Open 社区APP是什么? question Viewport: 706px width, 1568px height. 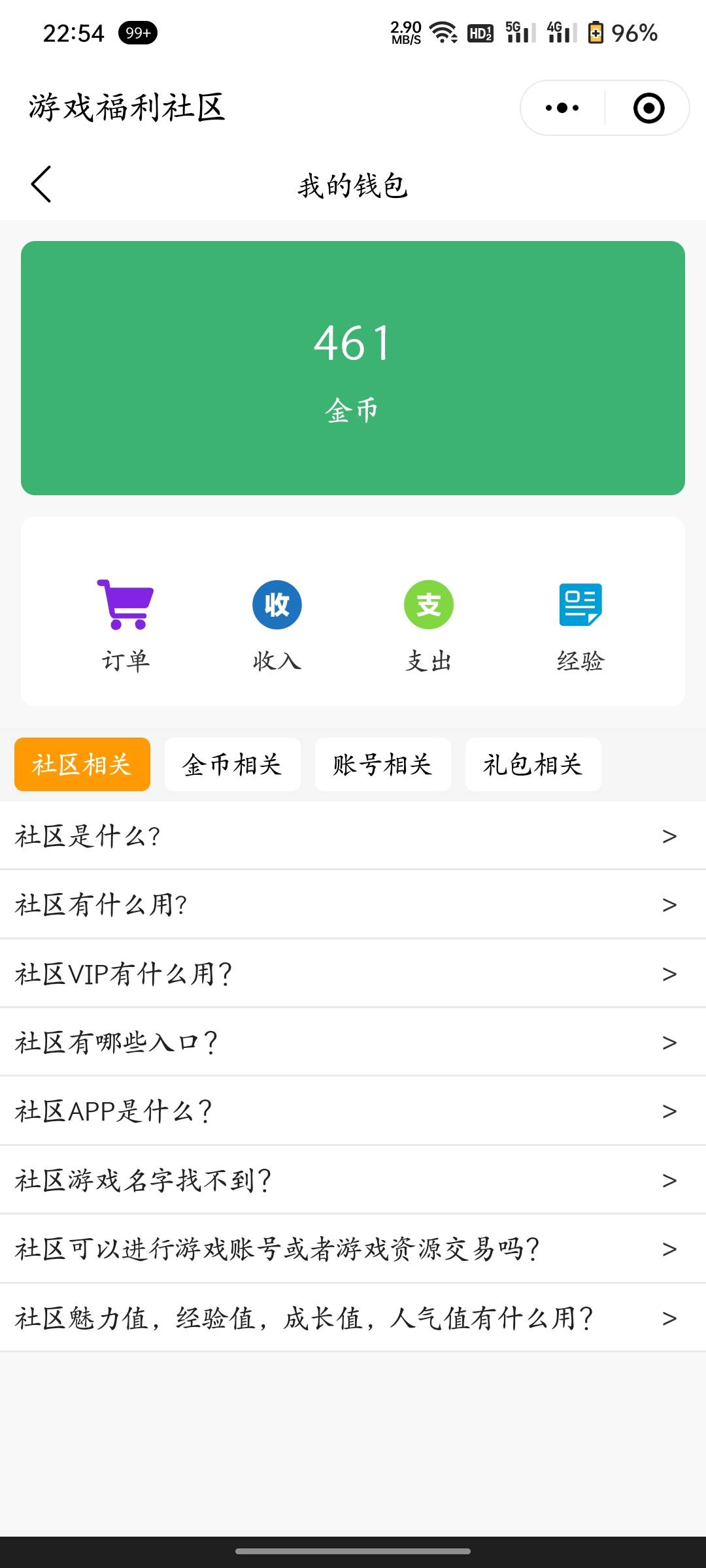point(353,1111)
